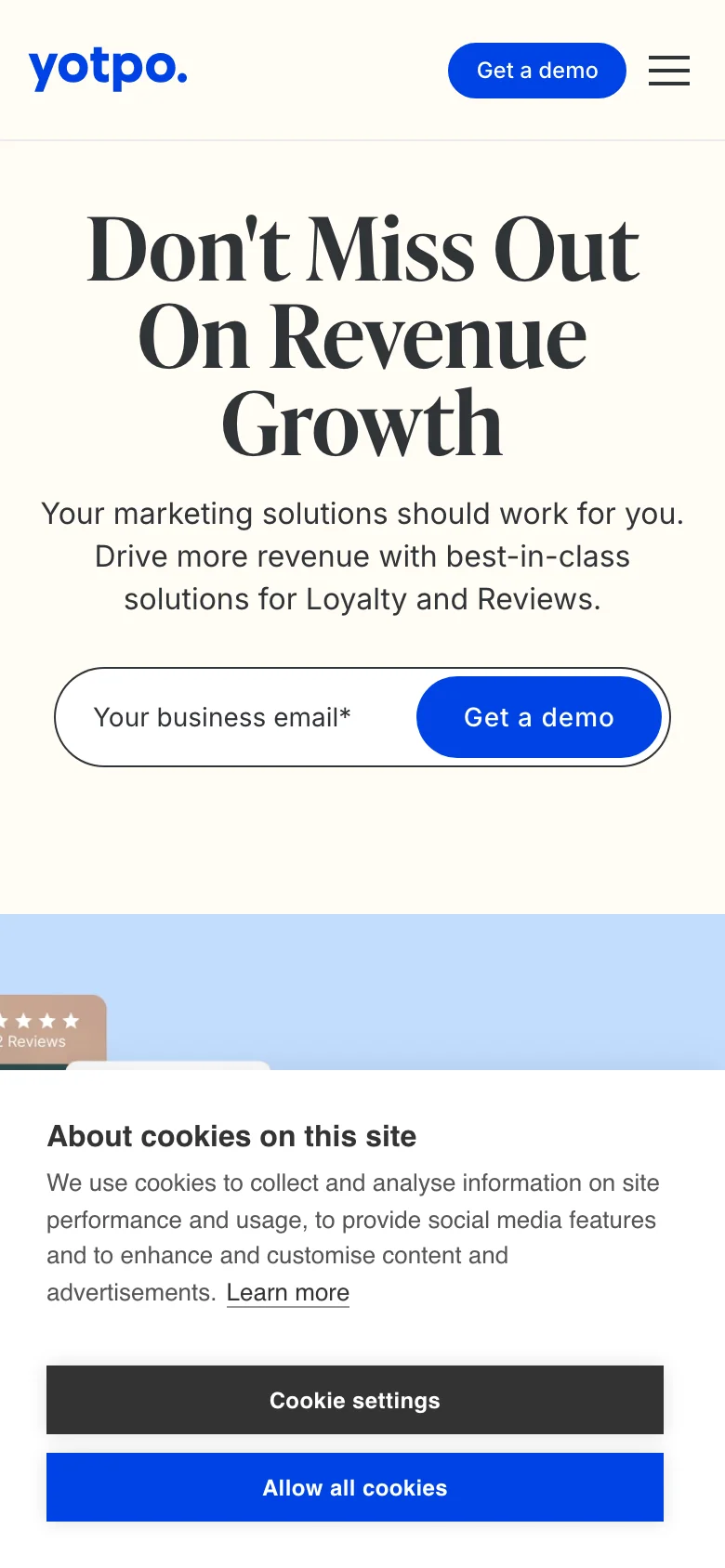The height and width of the screenshot is (1568, 725).
Task: Allow all cookies
Action: tap(355, 1487)
